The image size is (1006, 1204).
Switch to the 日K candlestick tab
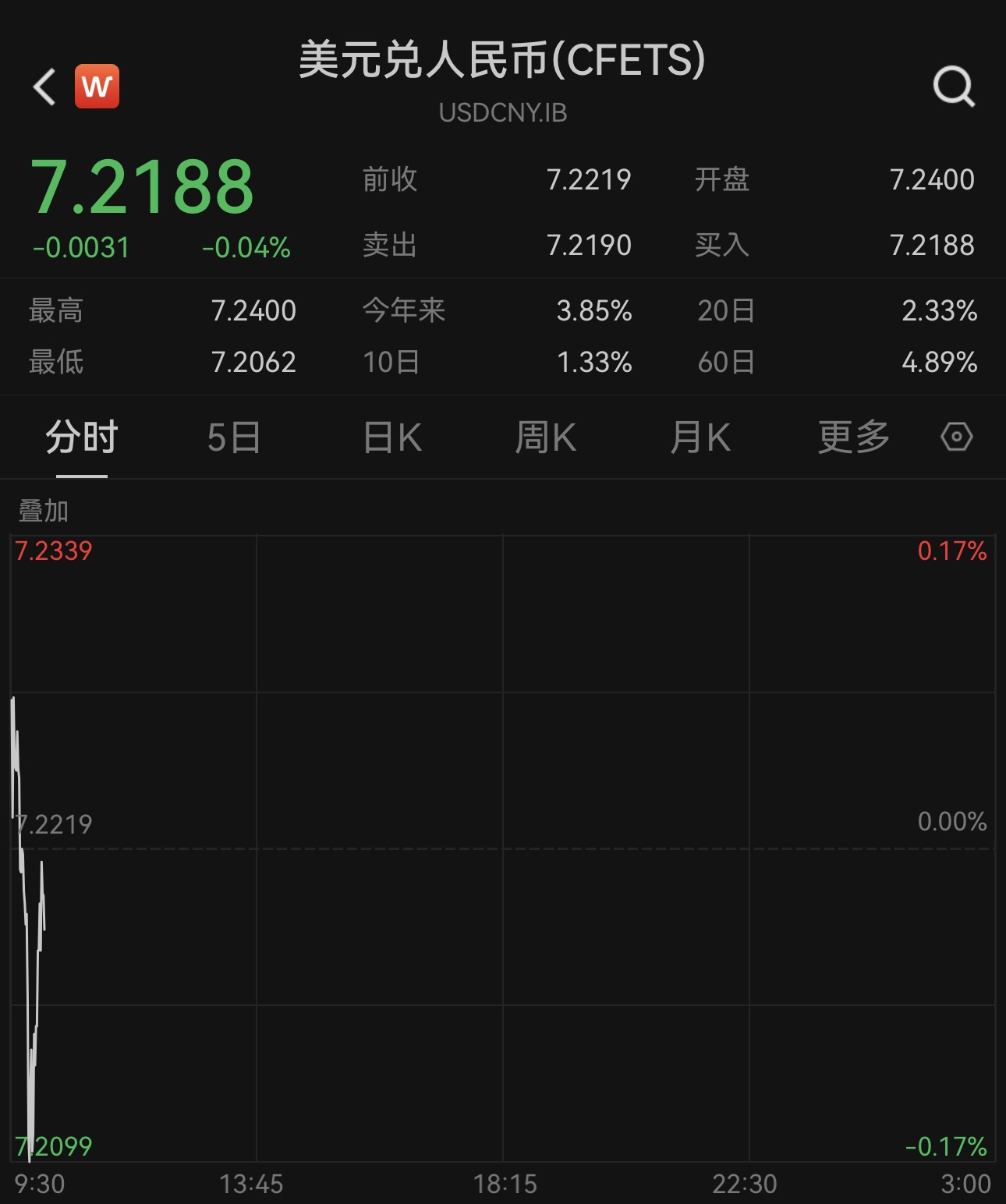coord(391,437)
